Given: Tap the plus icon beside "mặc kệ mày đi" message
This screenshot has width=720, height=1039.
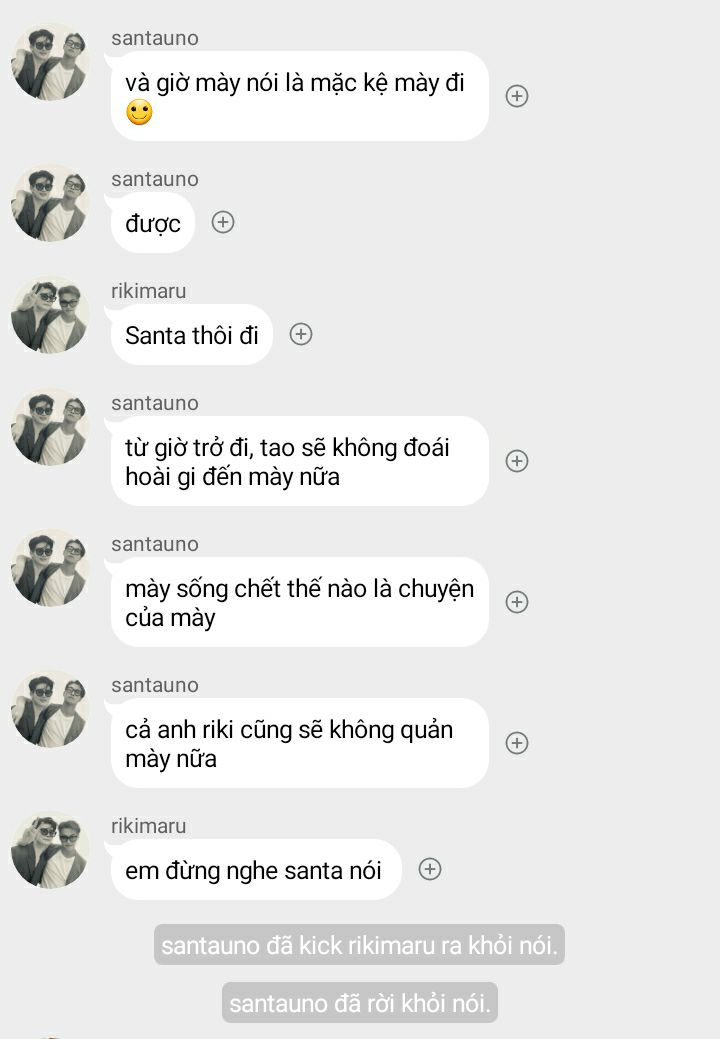Looking at the screenshot, I should (517, 96).
